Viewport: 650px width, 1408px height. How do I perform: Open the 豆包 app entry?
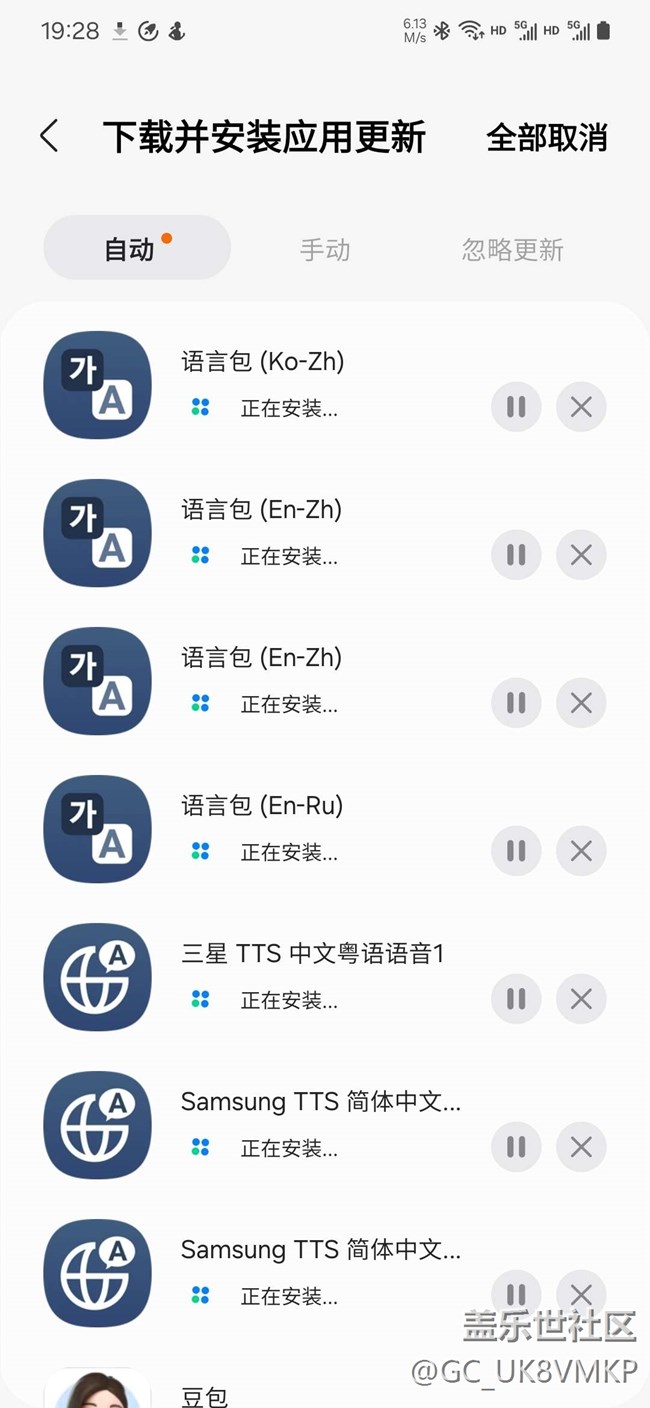(205, 1394)
